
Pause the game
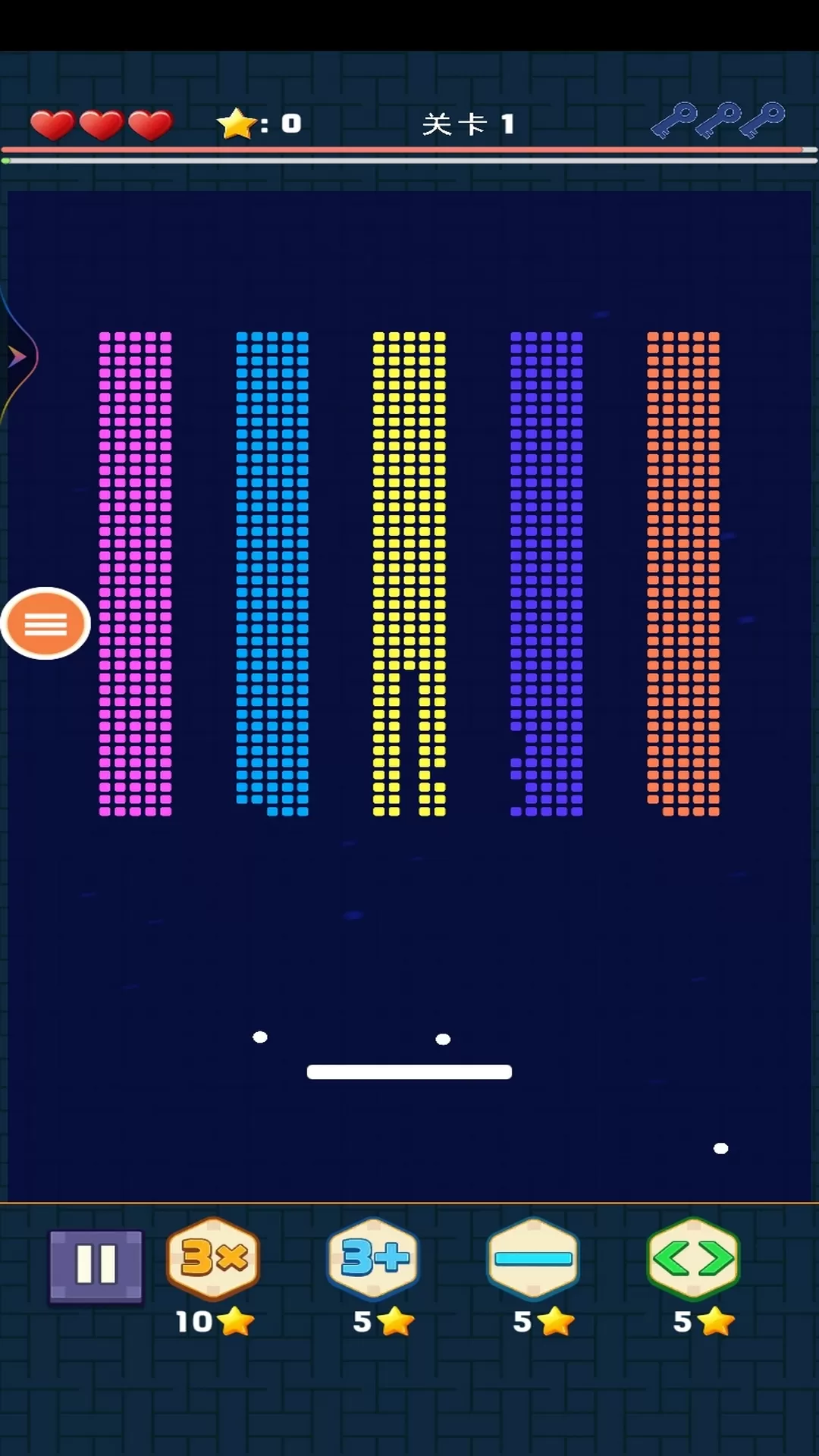pos(96,1265)
